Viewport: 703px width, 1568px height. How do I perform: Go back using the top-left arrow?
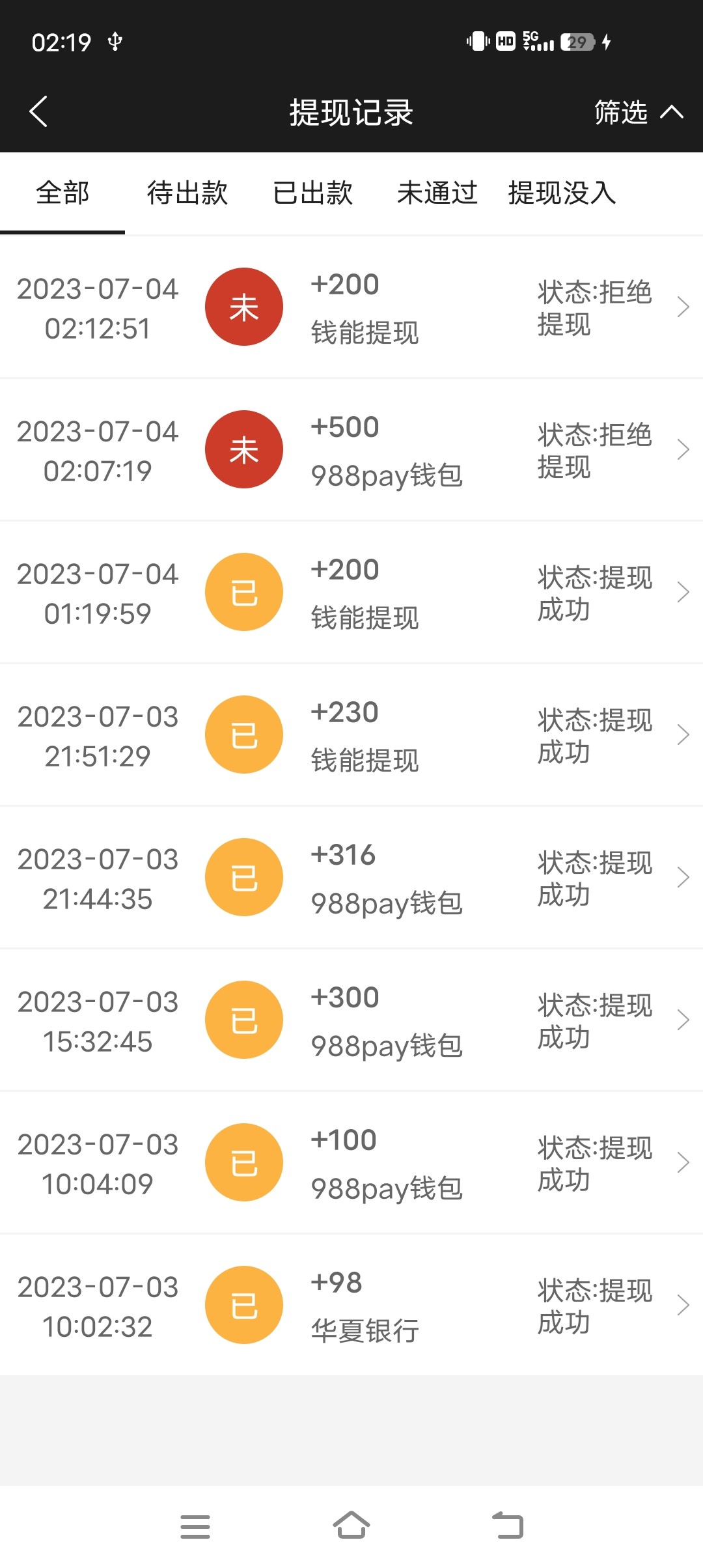pyautogui.click(x=39, y=112)
